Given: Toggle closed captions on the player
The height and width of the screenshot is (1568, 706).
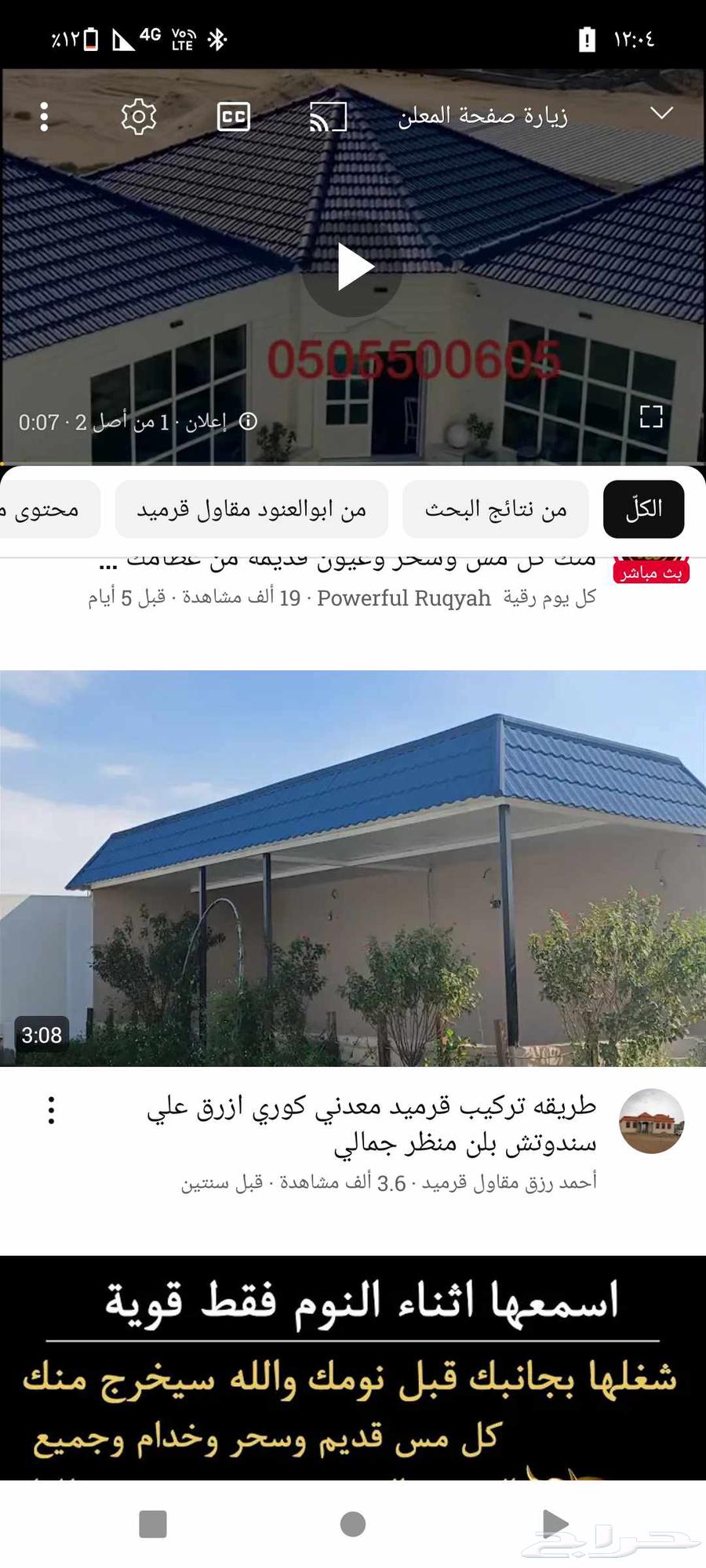Looking at the screenshot, I should coord(233,117).
